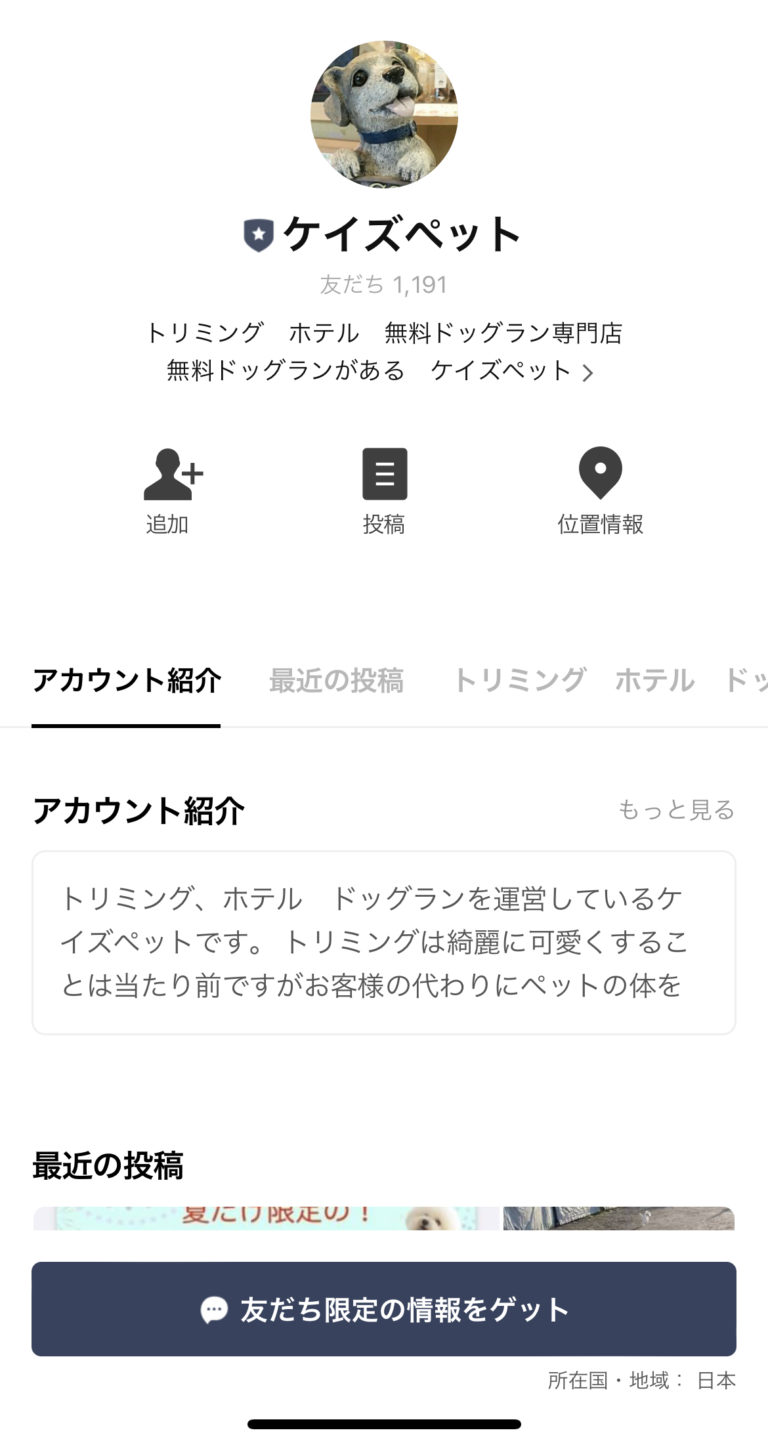768x1445 pixels.
Task: Expand the status message via its chevron
Action: pos(590,370)
